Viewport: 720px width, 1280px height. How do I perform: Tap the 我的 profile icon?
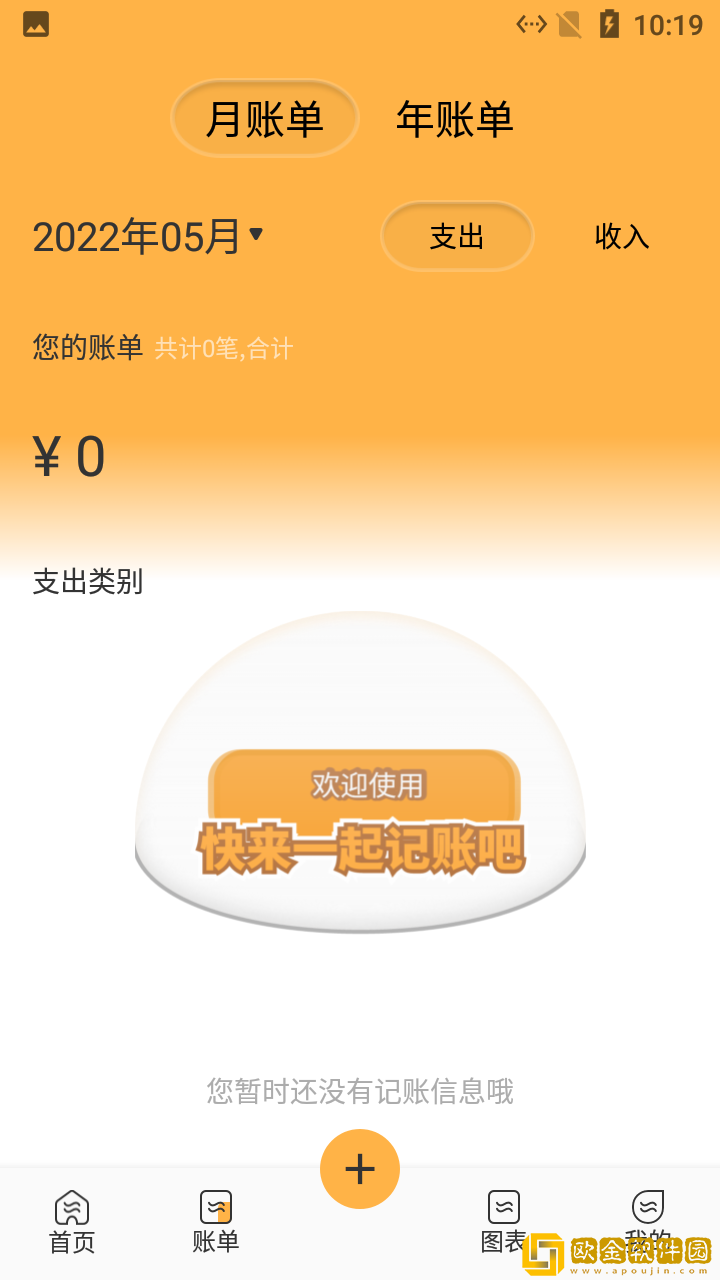point(647,1207)
